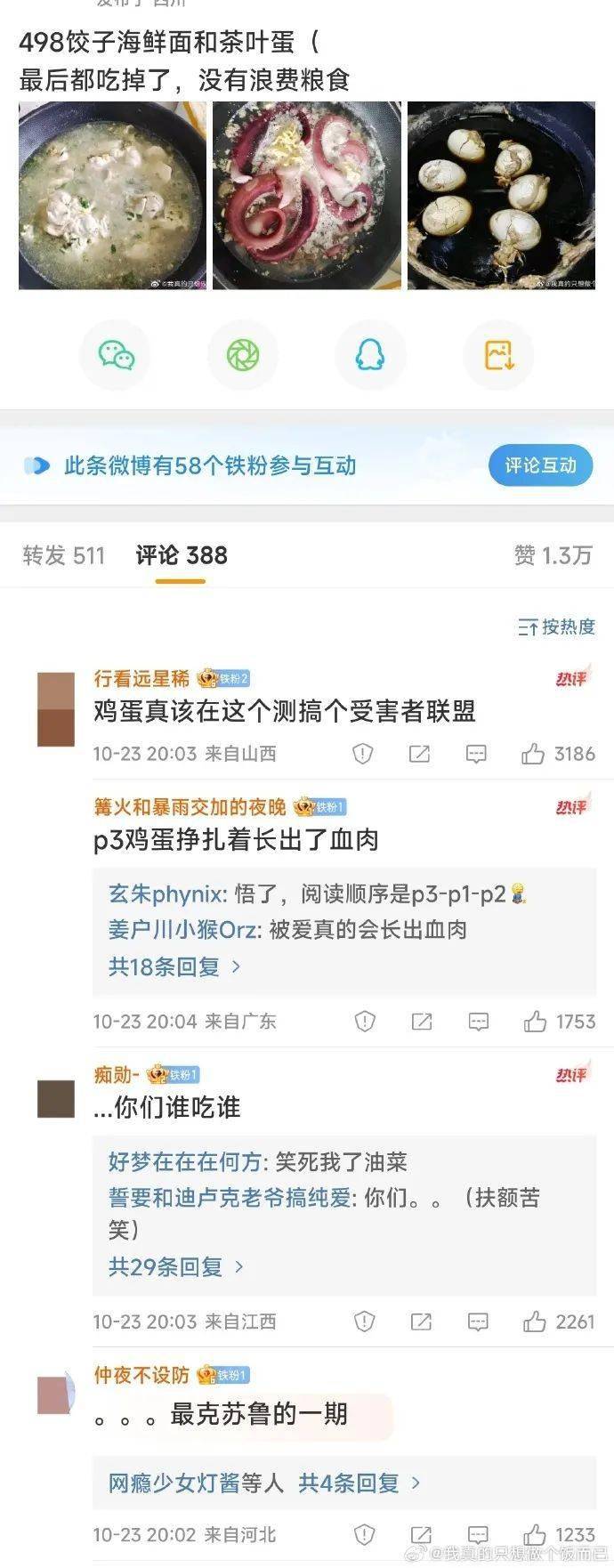The width and height of the screenshot is (614, 1568).
Task: Save the post images
Action: pos(498,356)
